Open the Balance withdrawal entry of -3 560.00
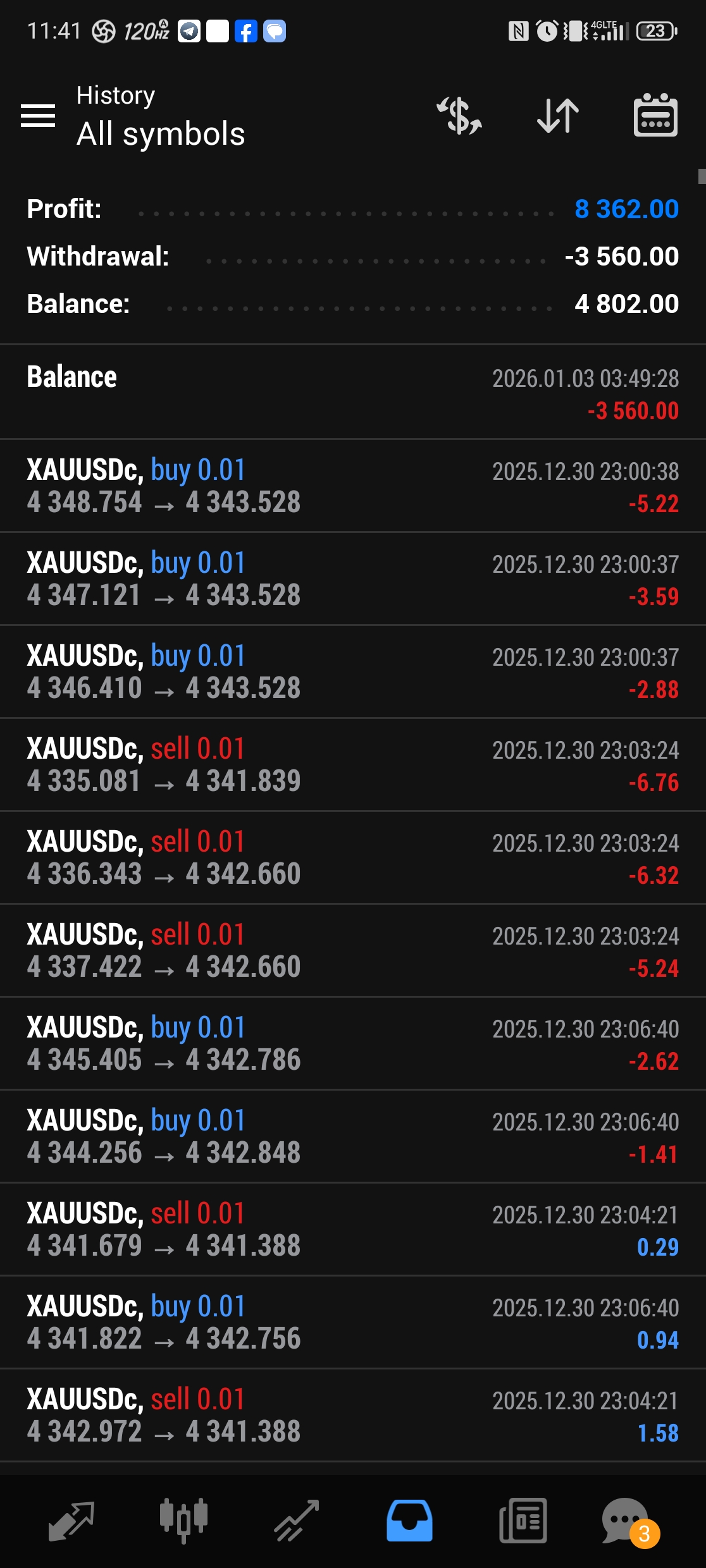 tap(353, 393)
